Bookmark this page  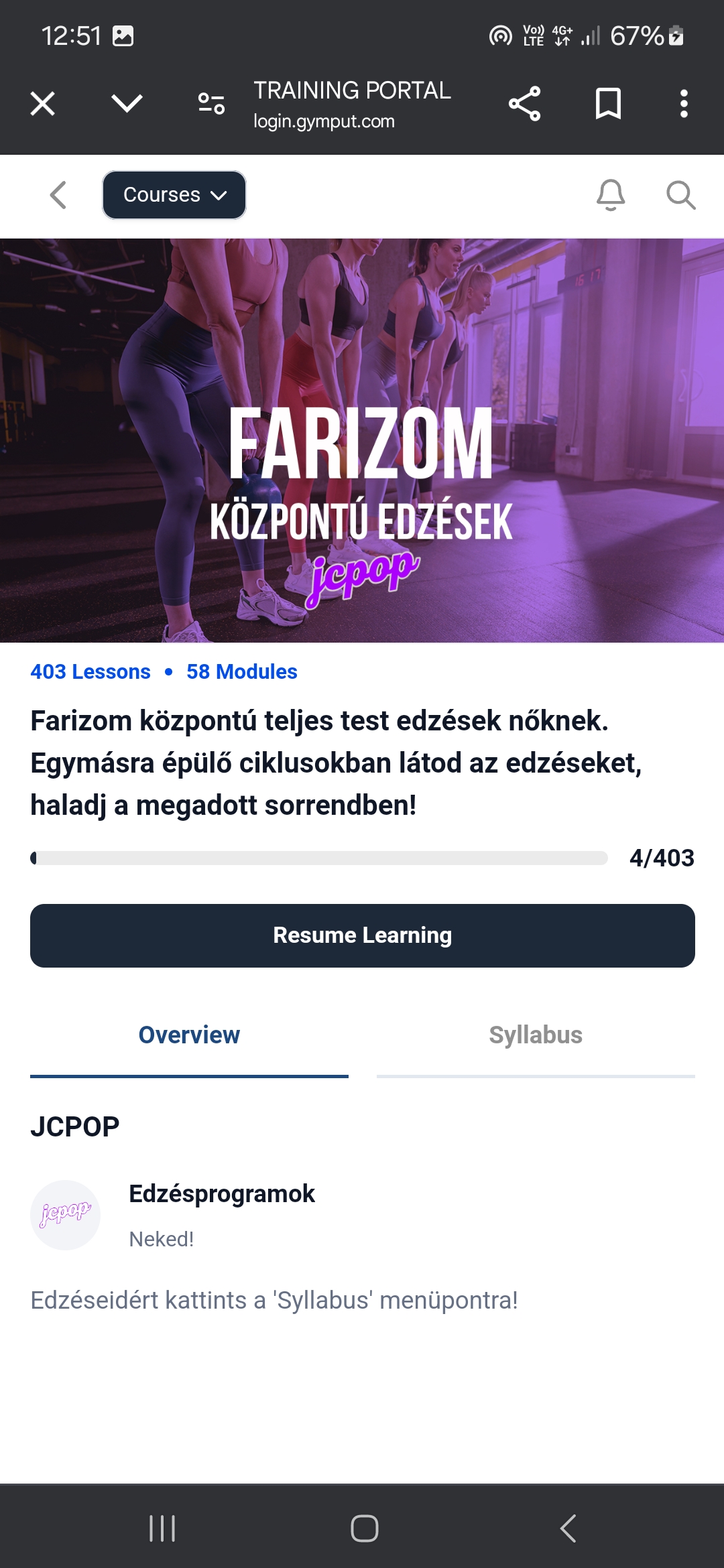pos(608,104)
